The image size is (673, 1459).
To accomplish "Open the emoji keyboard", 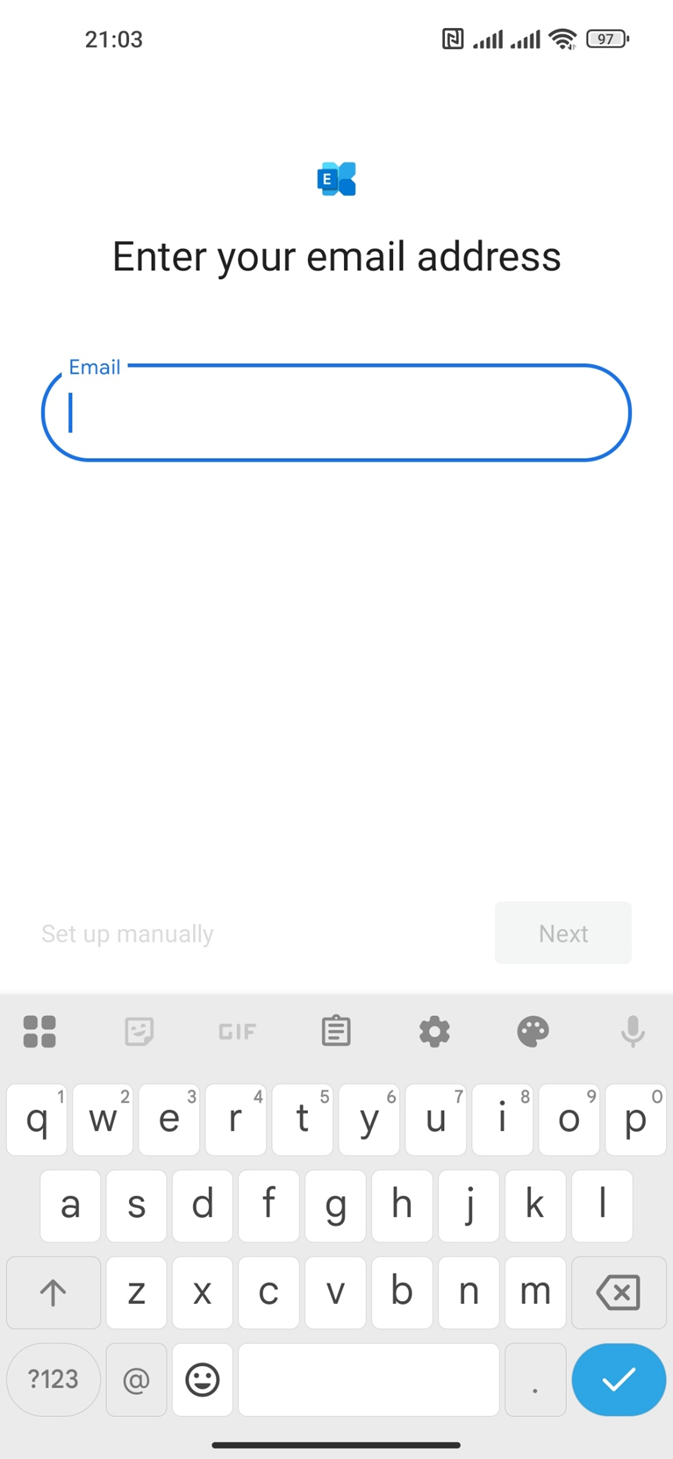I will coord(202,1380).
